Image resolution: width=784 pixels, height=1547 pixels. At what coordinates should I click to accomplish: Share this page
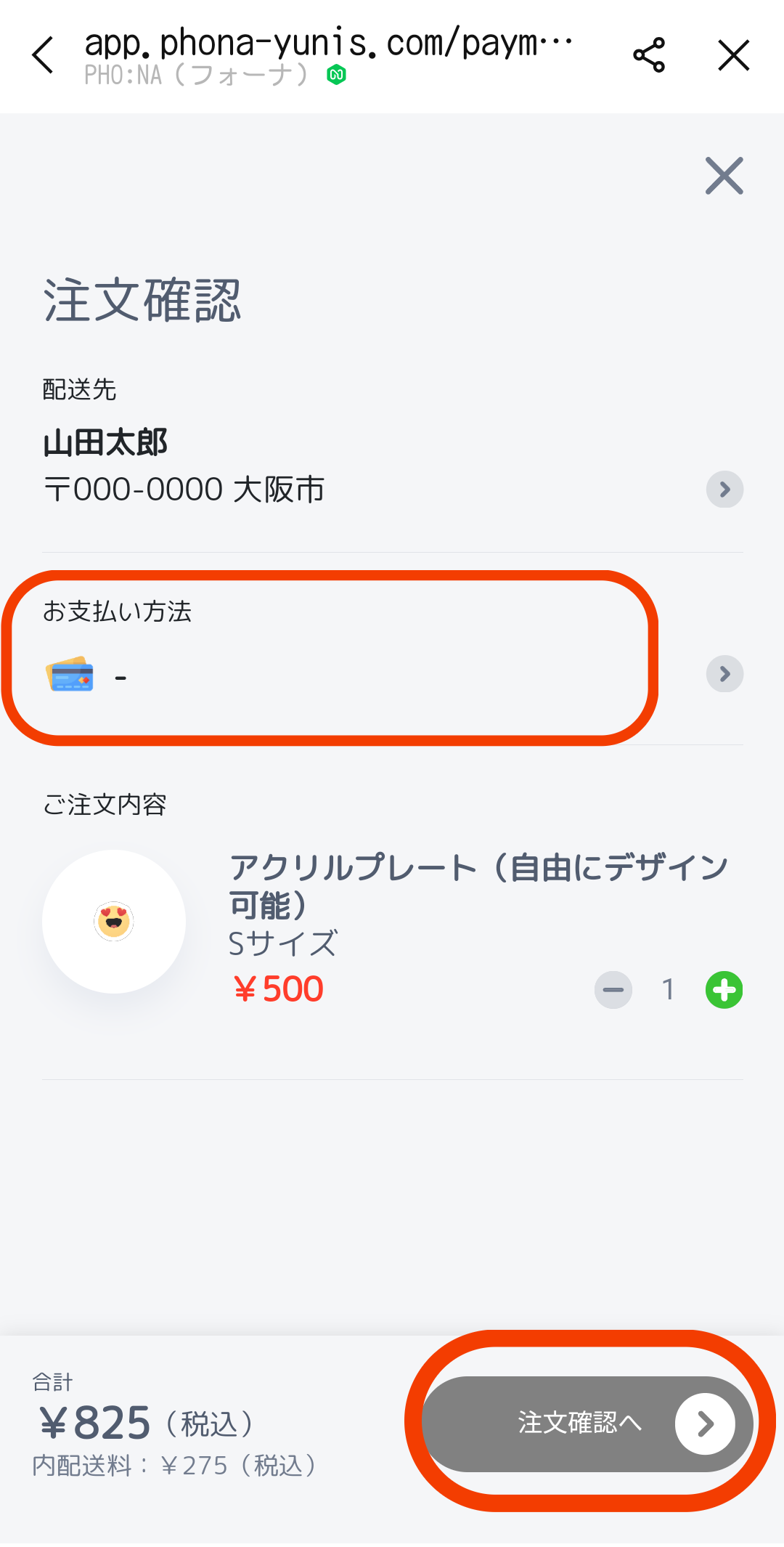point(649,55)
